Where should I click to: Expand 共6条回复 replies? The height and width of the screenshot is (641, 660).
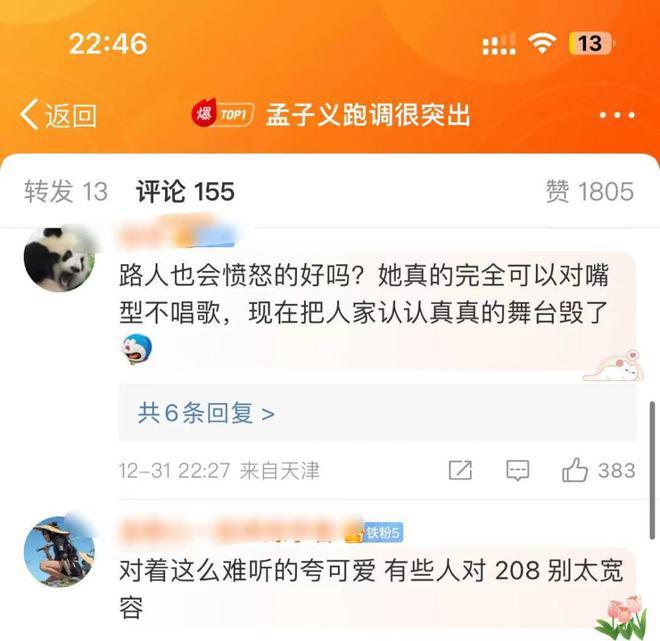click(x=206, y=413)
